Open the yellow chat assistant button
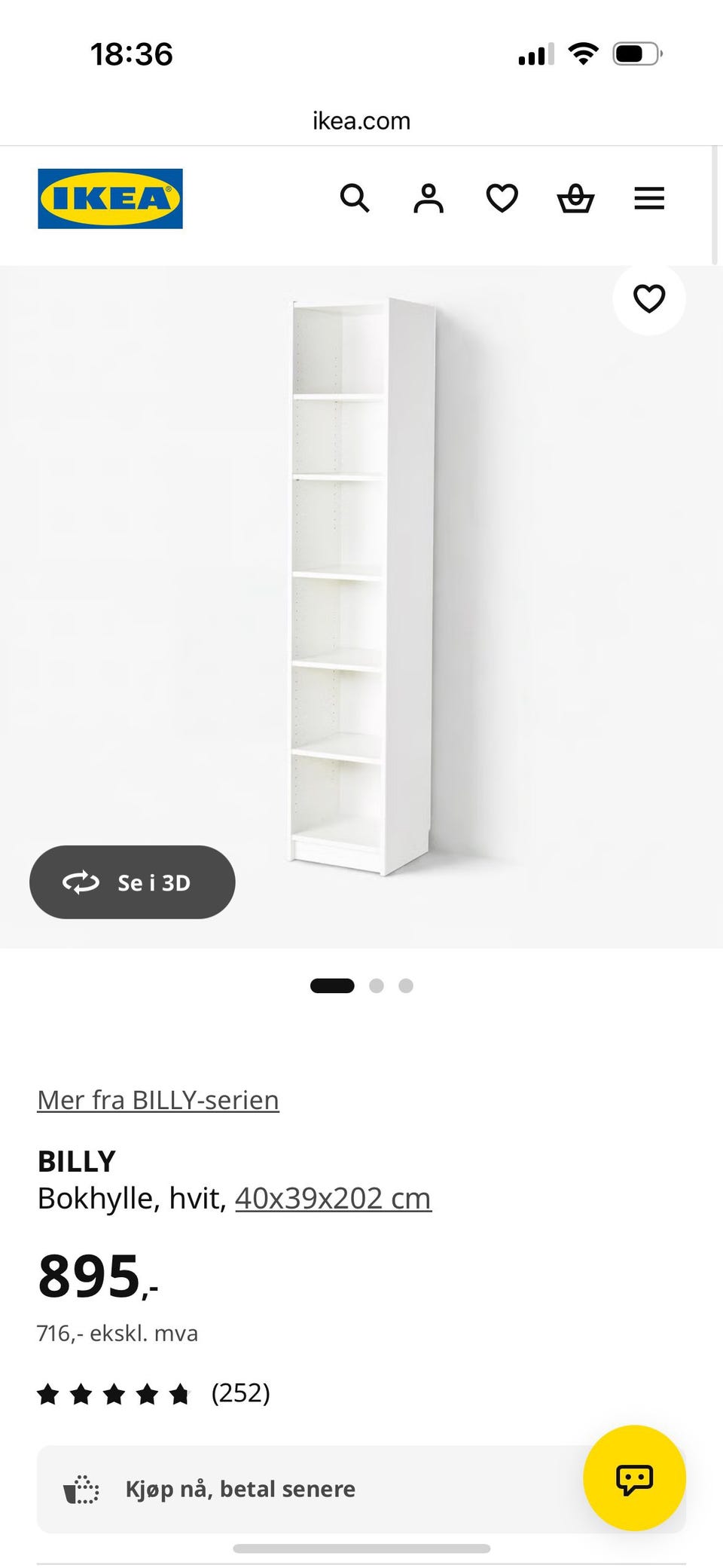The height and width of the screenshot is (1568, 723). [x=634, y=1478]
